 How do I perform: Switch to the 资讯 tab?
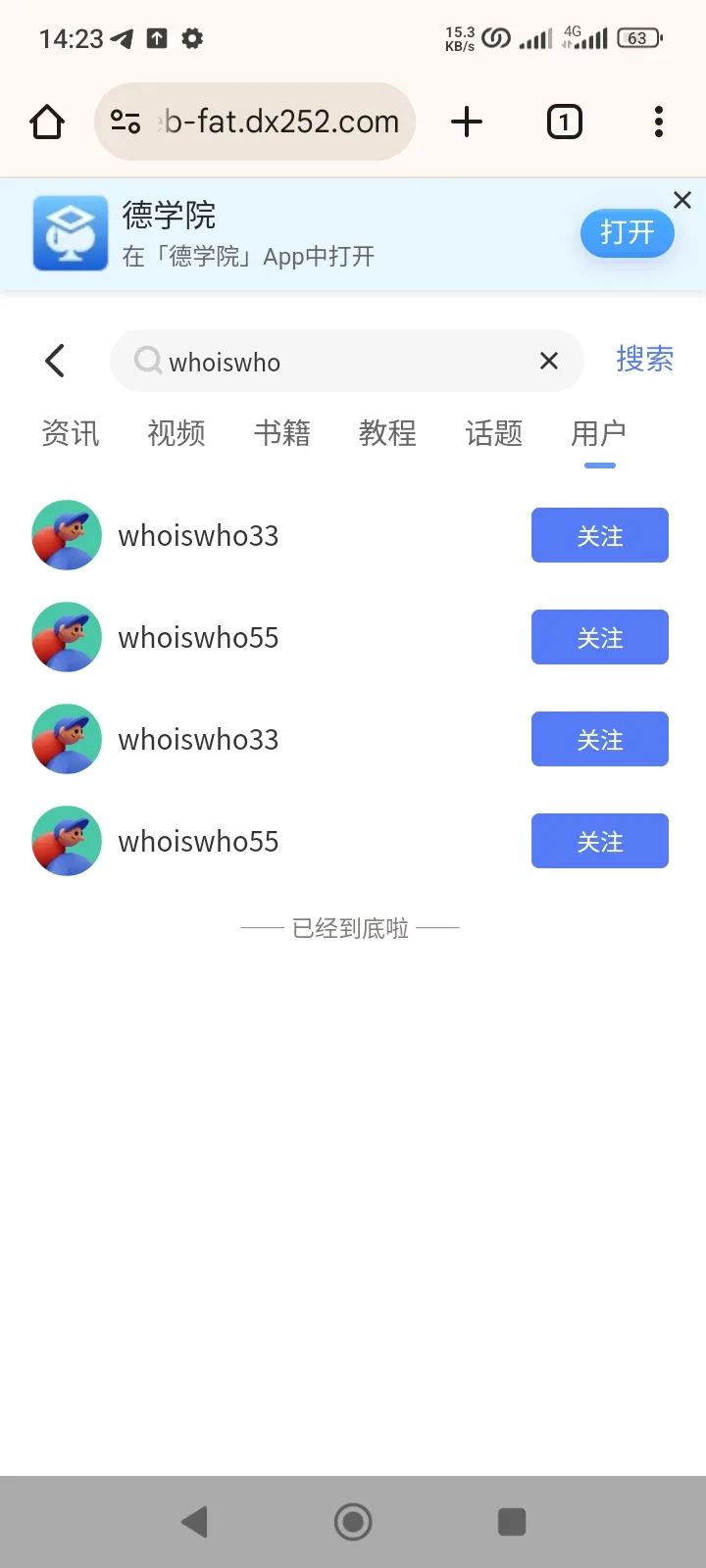coord(69,434)
